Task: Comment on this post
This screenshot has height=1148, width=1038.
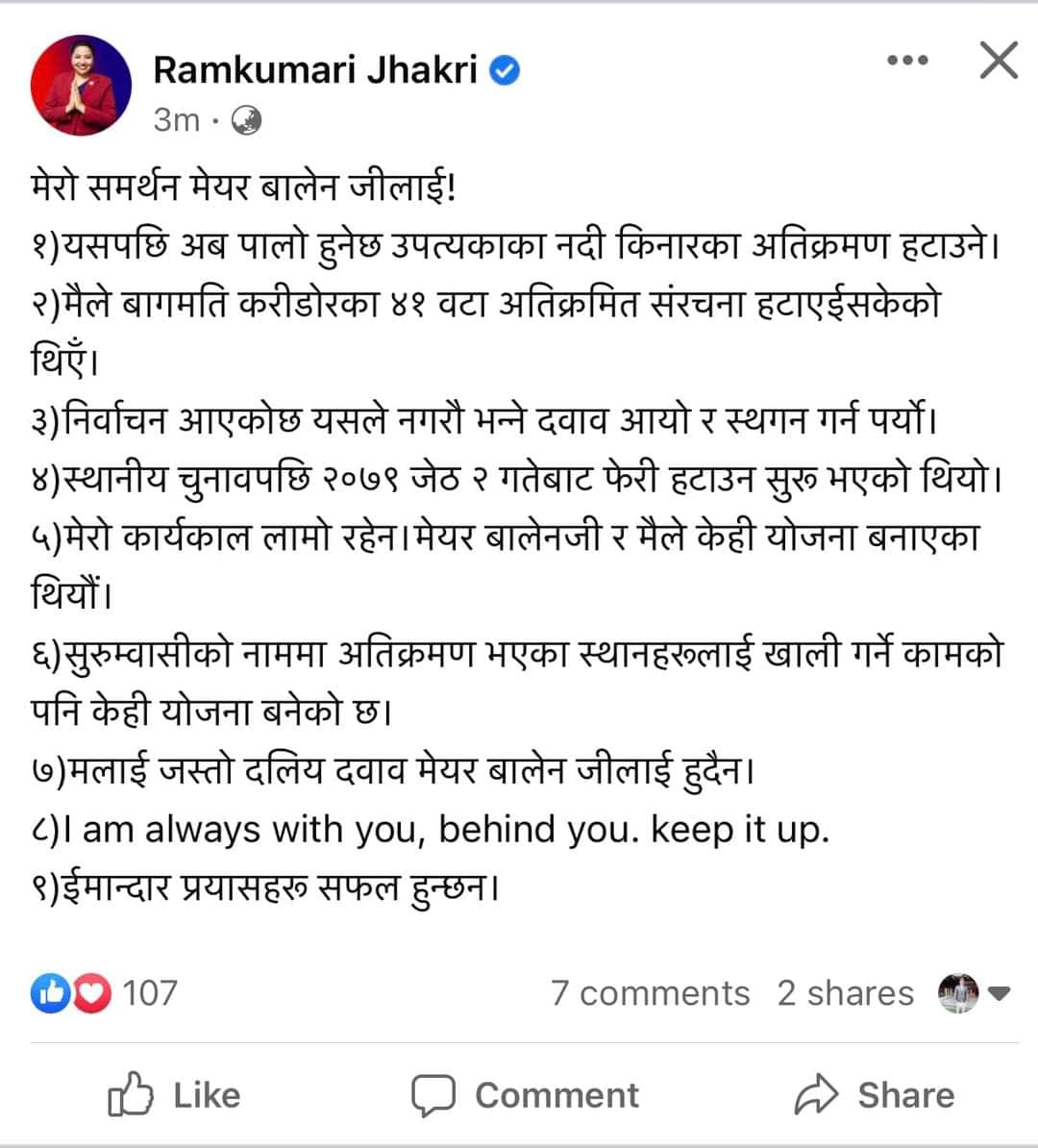Action: (x=525, y=1095)
